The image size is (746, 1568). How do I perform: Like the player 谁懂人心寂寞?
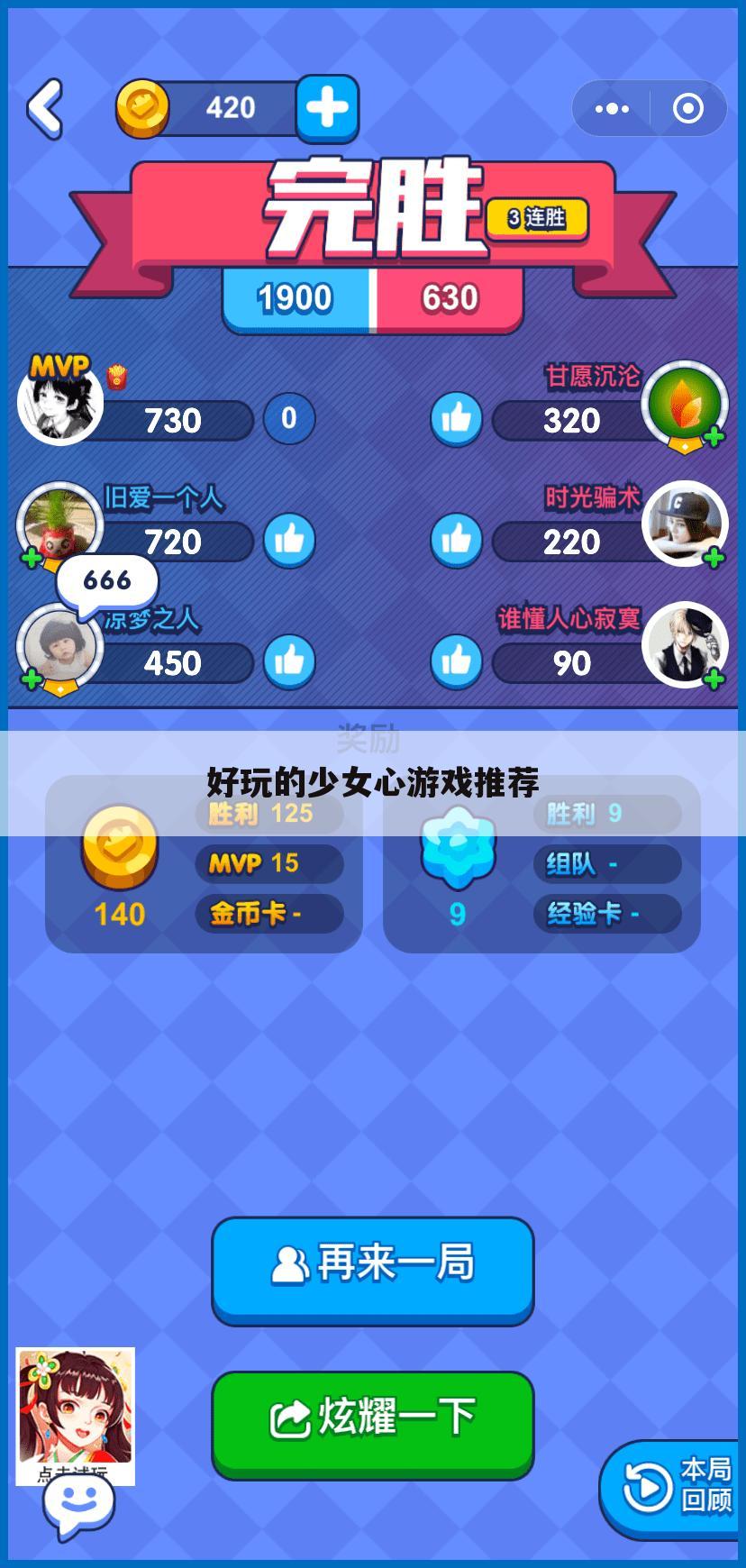point(456,662)
